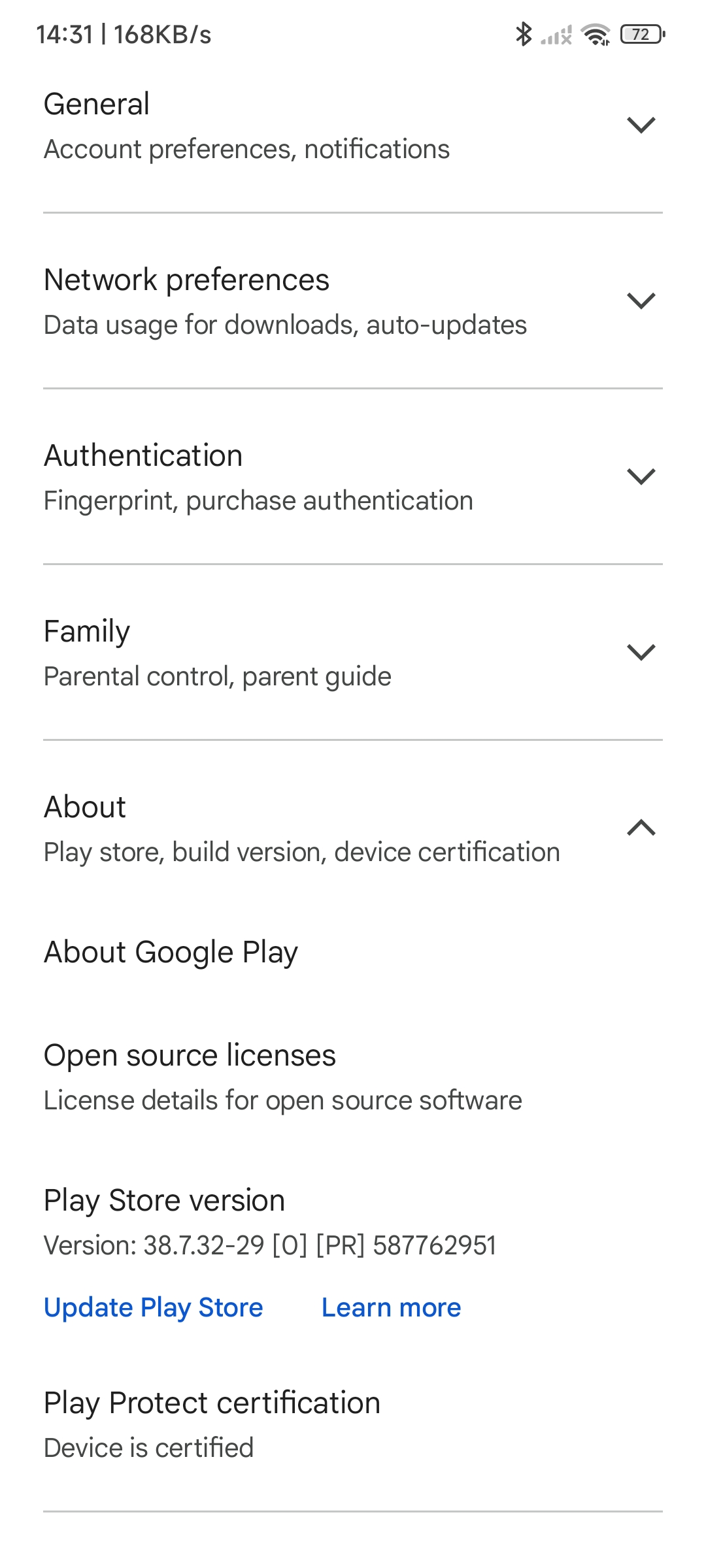Expand the General settings section
This screenshot has width=706, height=1568.
pos(353,125)
